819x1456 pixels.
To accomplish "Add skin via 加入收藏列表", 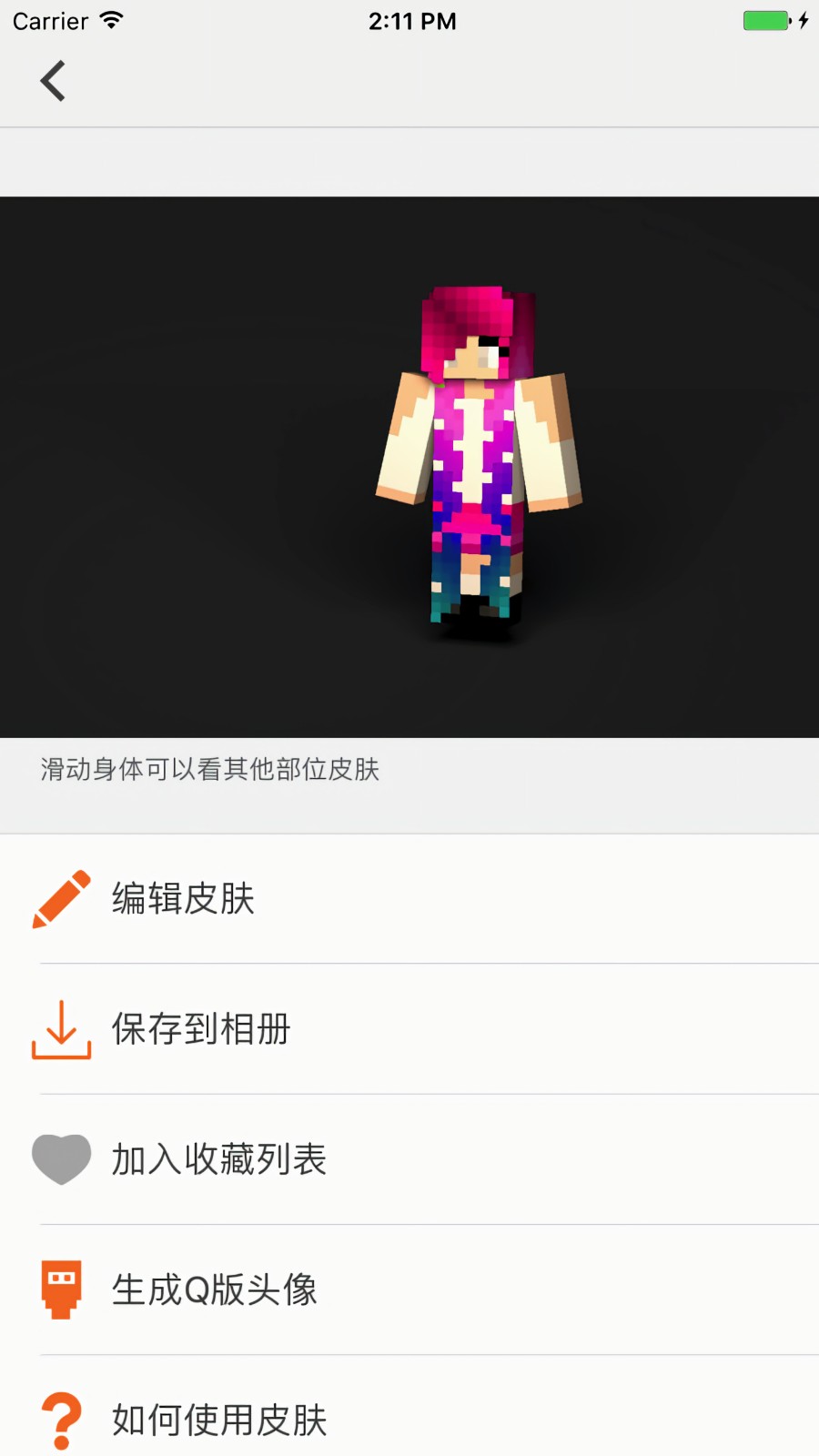I will [218, 1159].
